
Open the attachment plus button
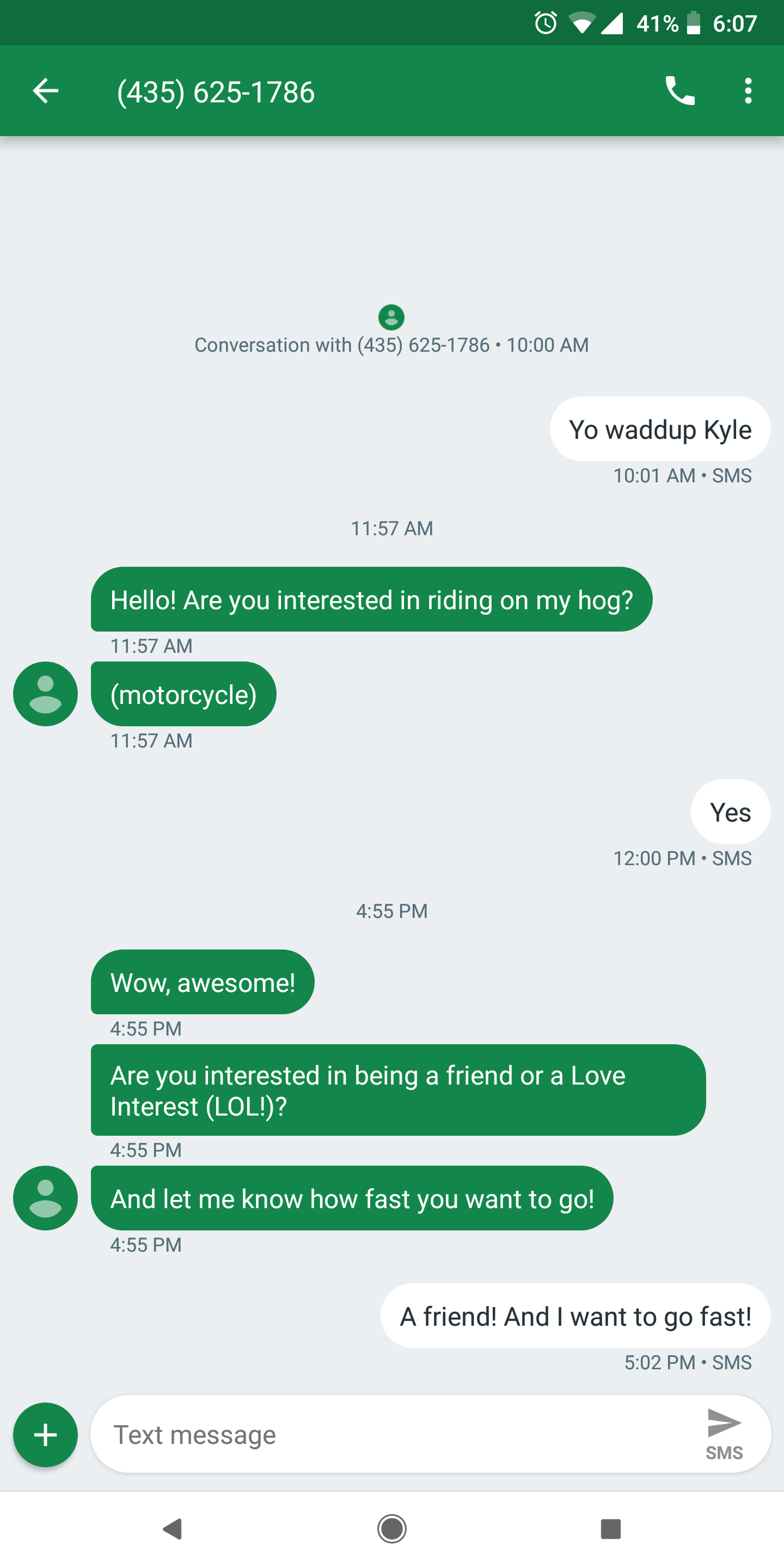46,1435
